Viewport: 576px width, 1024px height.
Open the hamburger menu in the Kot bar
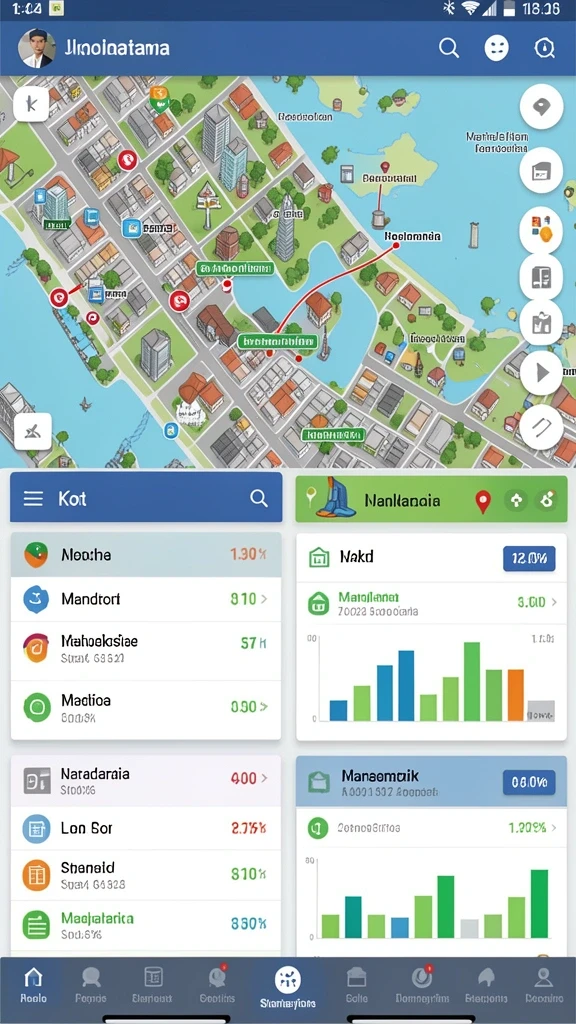(33, 500)
